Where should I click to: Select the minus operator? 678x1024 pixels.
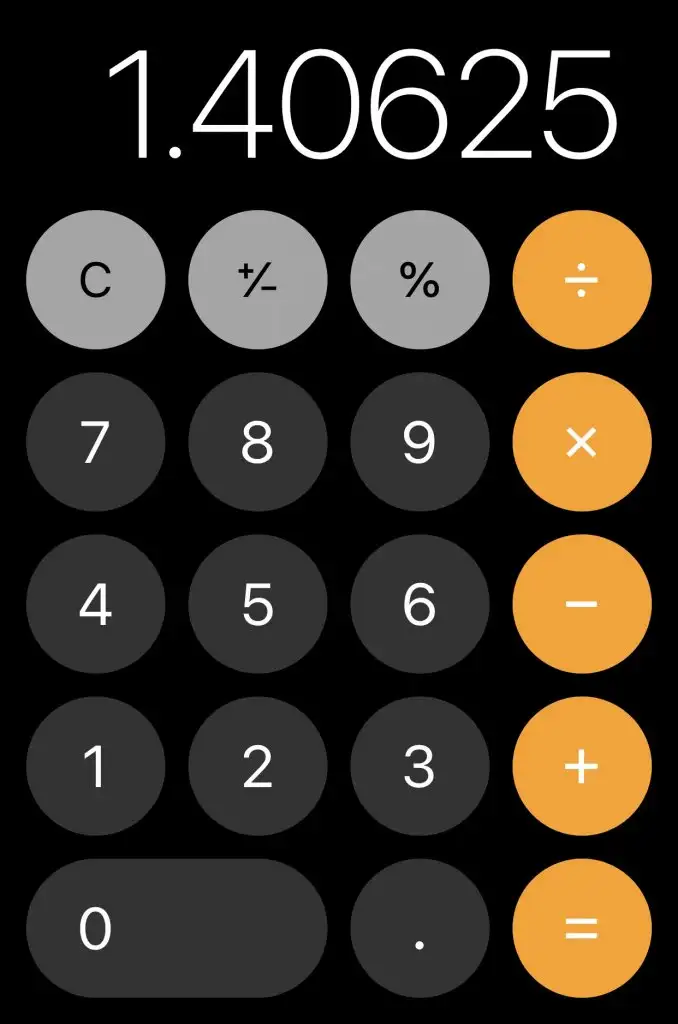[581, 604]
